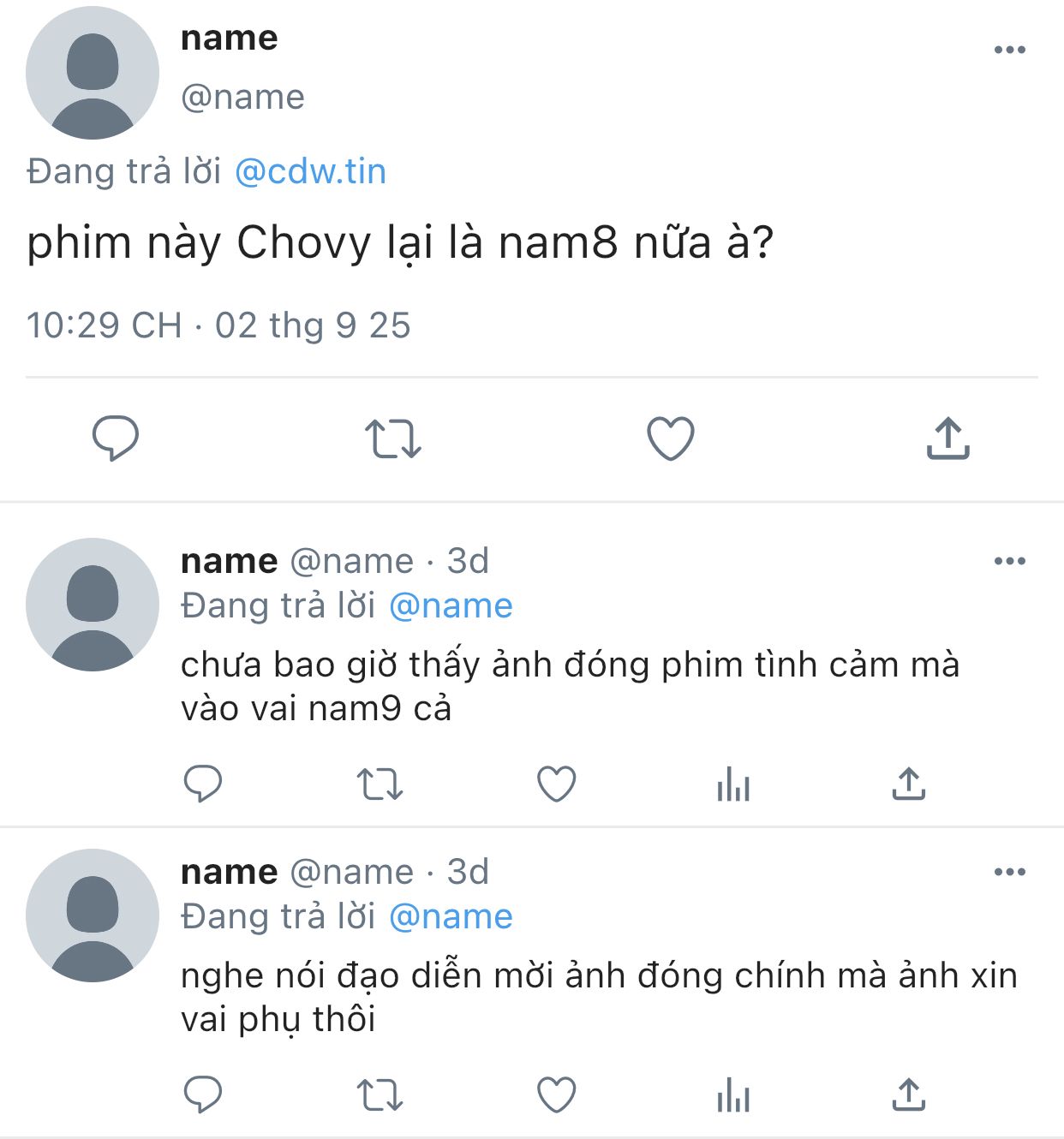Open overflow menu on the nam9 reply

[1009, 561]
